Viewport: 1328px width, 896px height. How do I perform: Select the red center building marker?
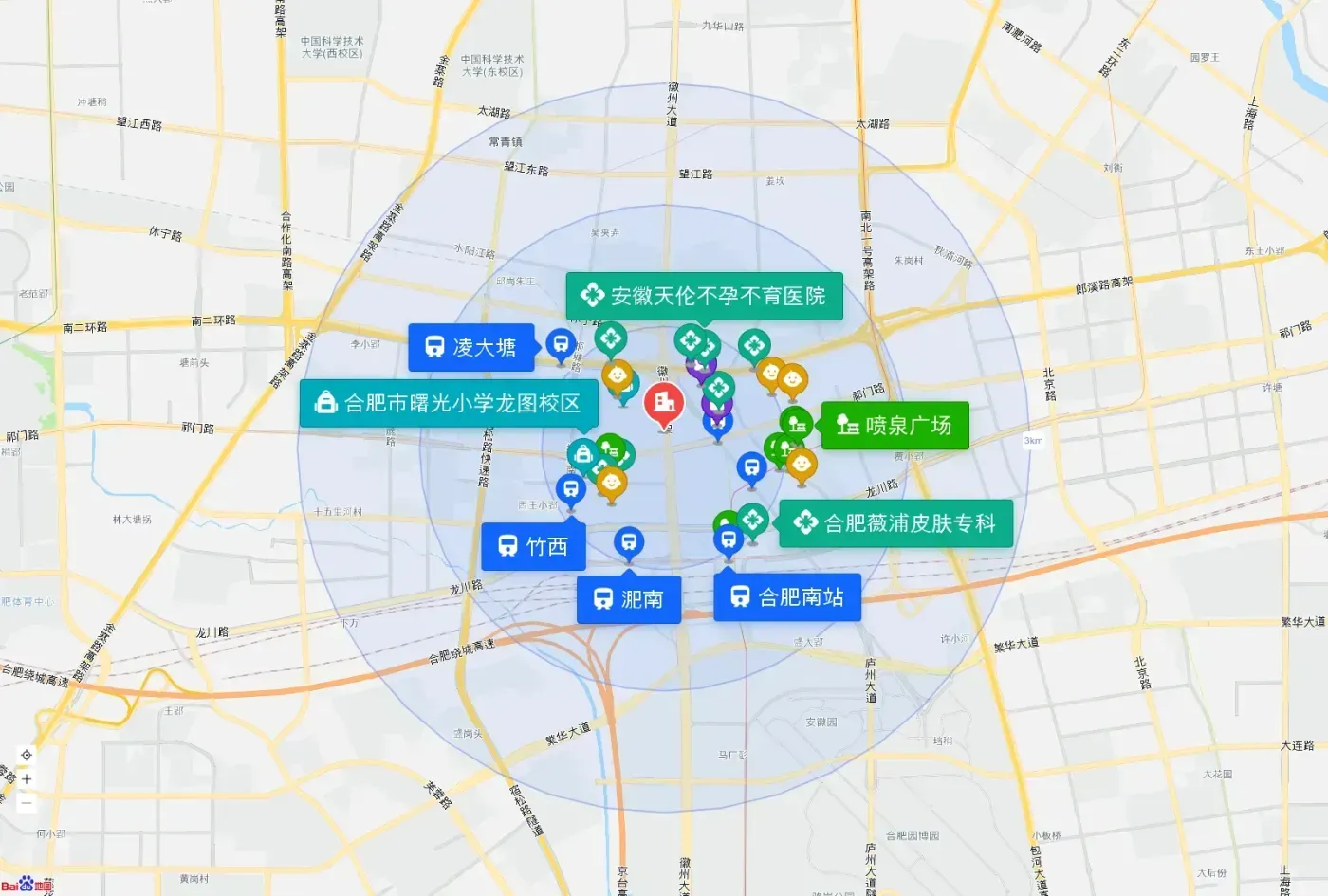point(664,405)
